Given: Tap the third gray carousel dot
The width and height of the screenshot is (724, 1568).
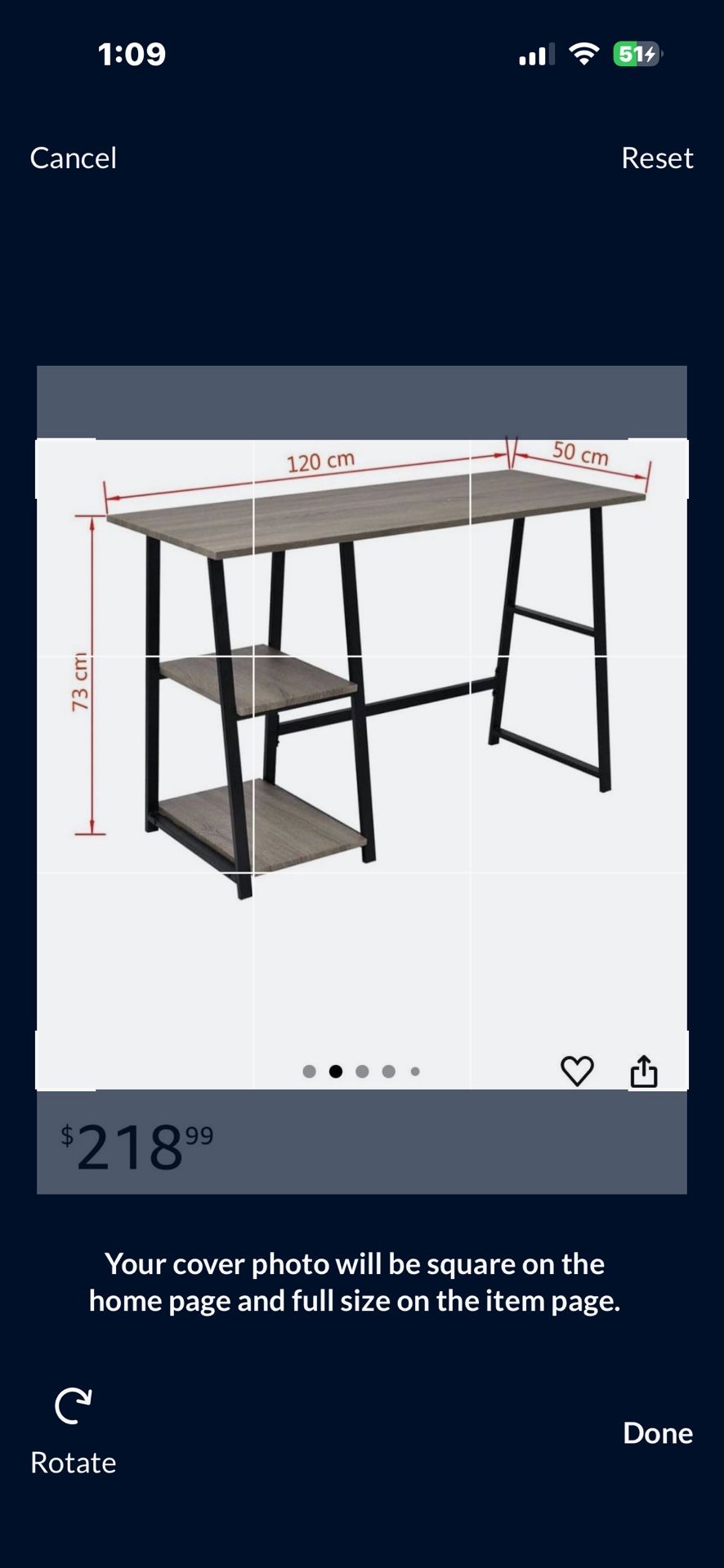Looking at the screenshot, I should [x=362, y=1071].
